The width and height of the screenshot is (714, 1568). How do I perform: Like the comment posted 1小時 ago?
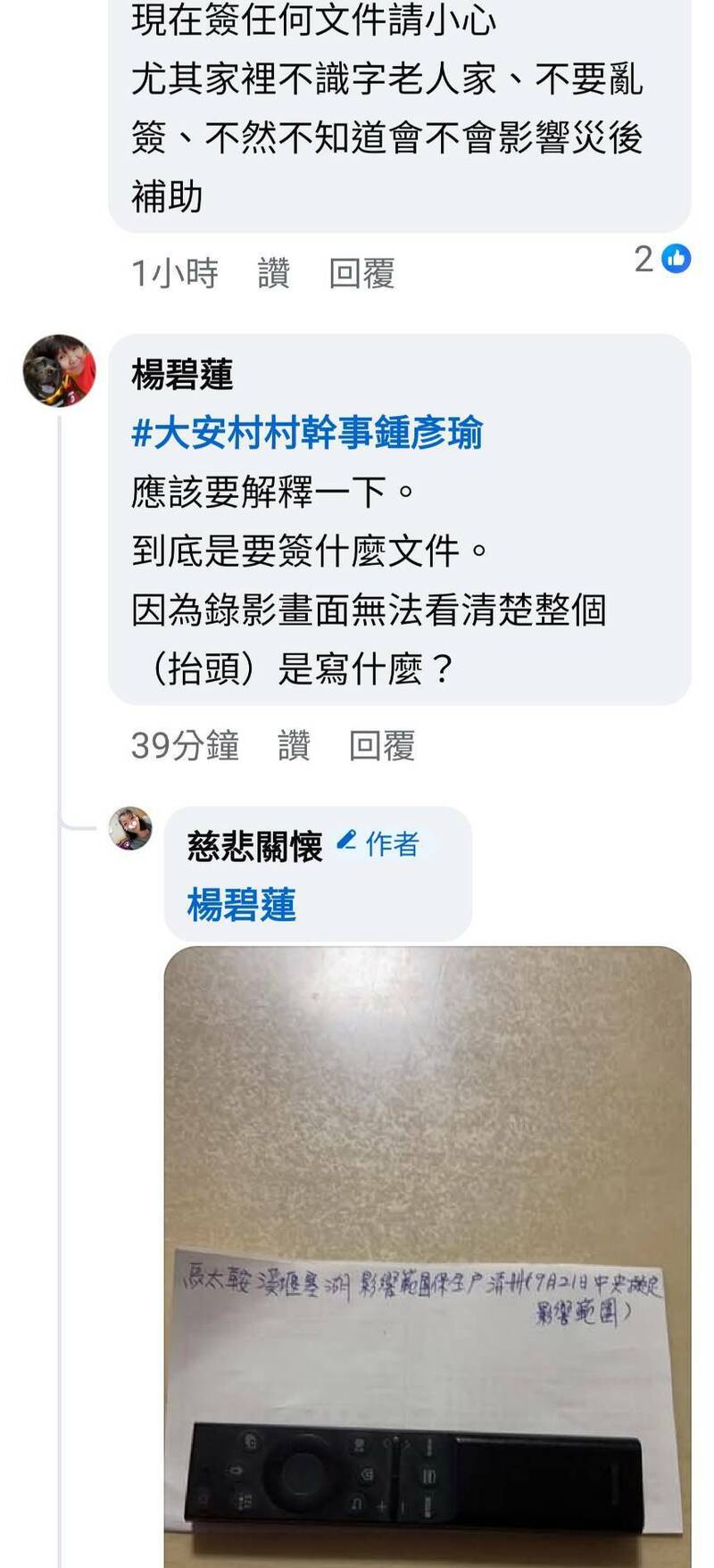(x=273, y=274)
